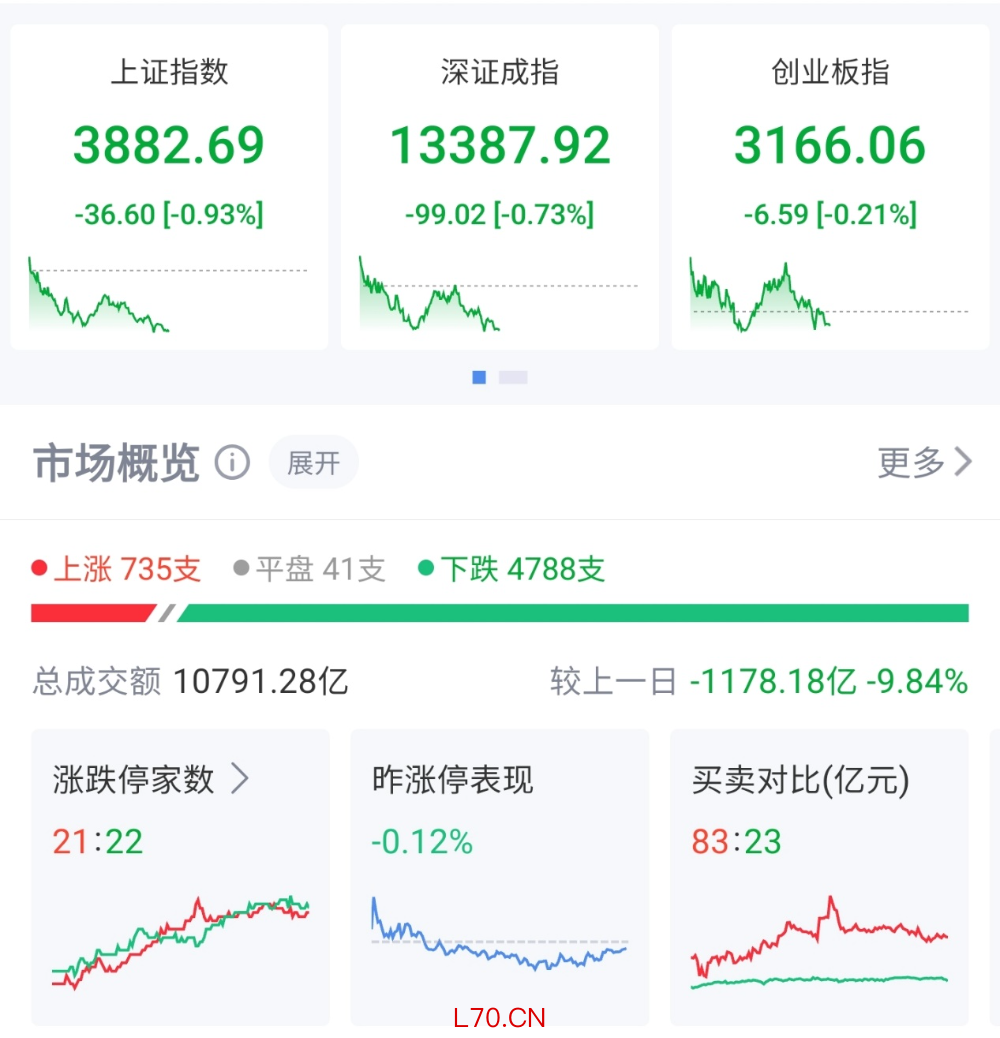Open the 昨涨停表现 card
Image resolution: width=1000 pixels, height=1038 pixels.
click(499, 876)
